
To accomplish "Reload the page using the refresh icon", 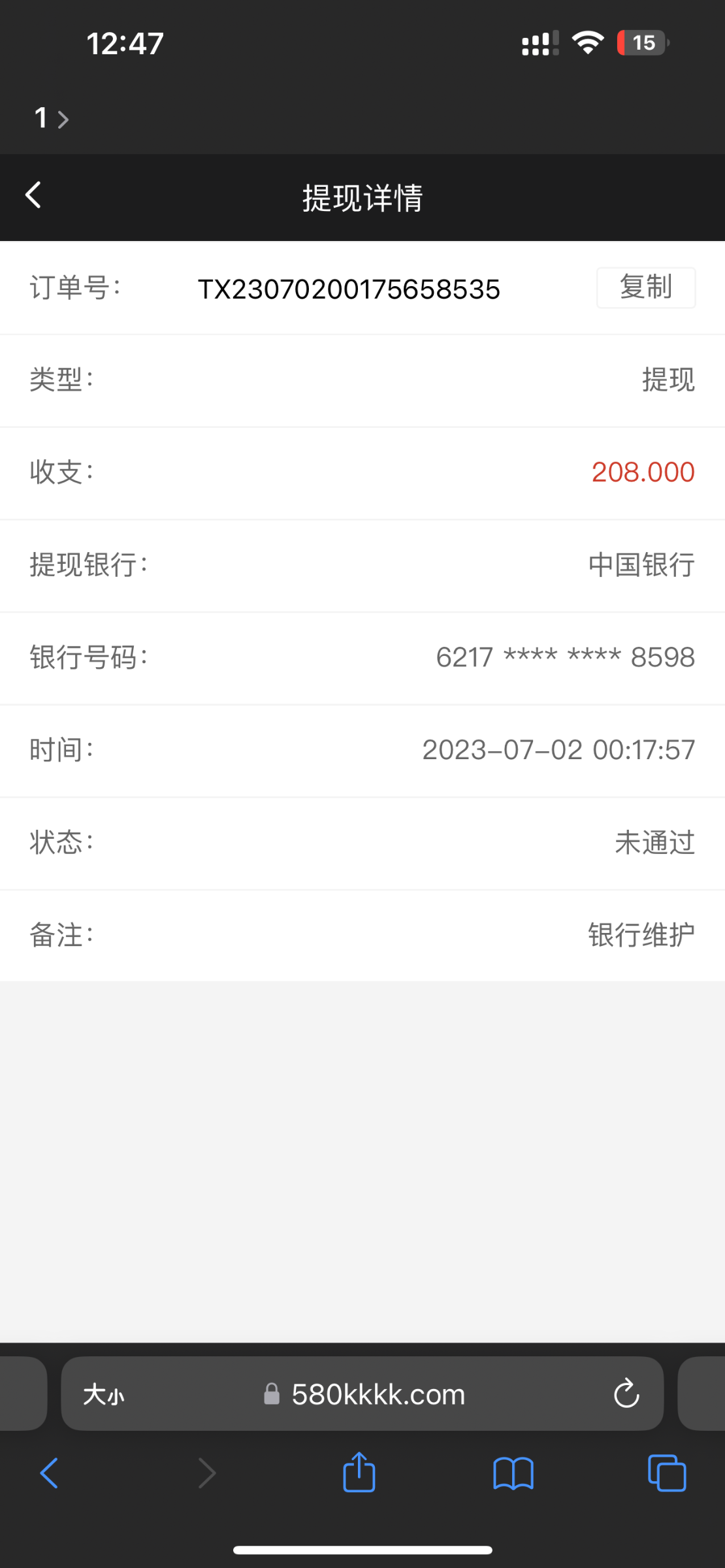I will [626, 1394].
